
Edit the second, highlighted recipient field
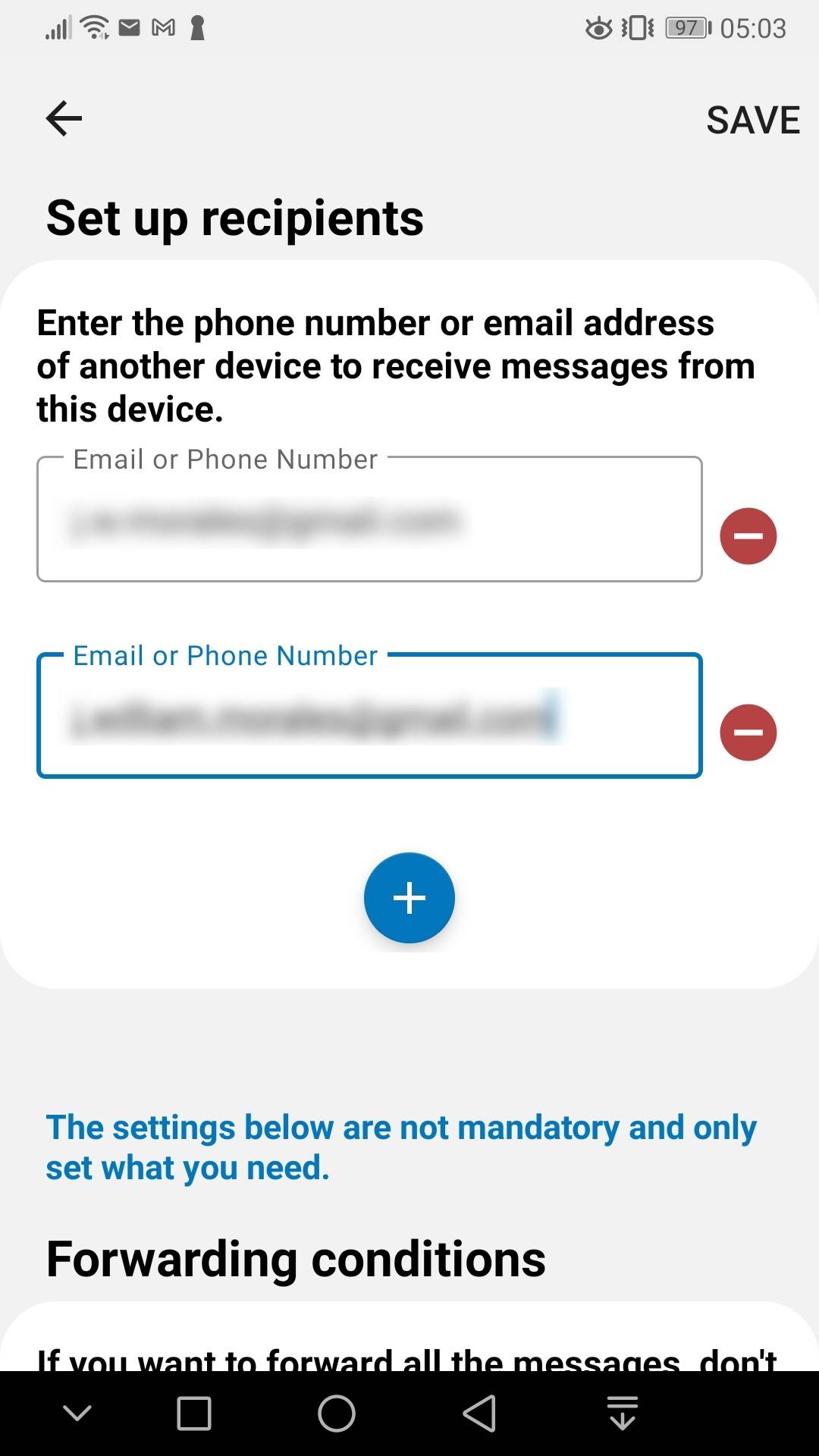(369, 717)
